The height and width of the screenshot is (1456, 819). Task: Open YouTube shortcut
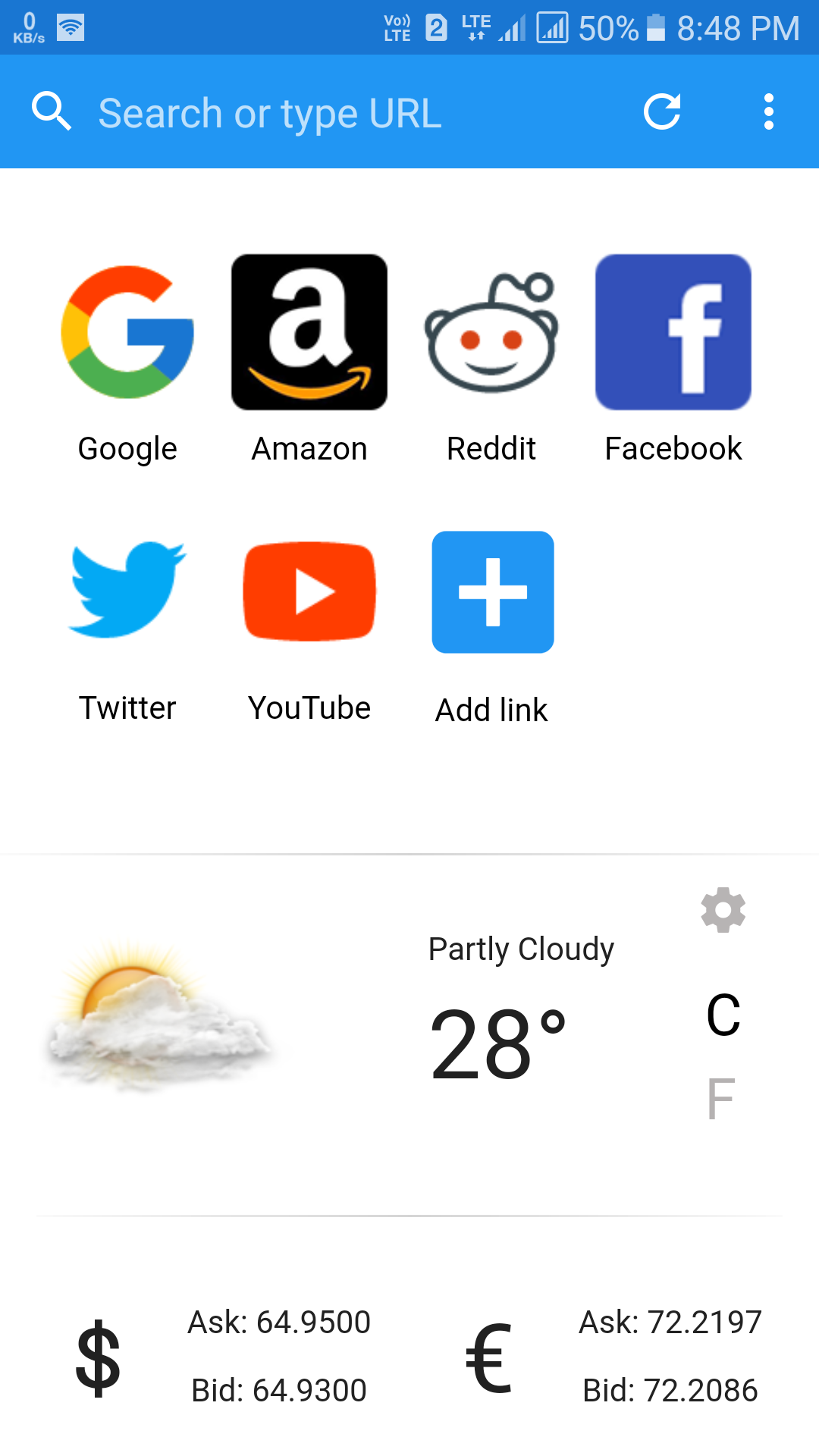pyautogui.click(x=309, y=591)
